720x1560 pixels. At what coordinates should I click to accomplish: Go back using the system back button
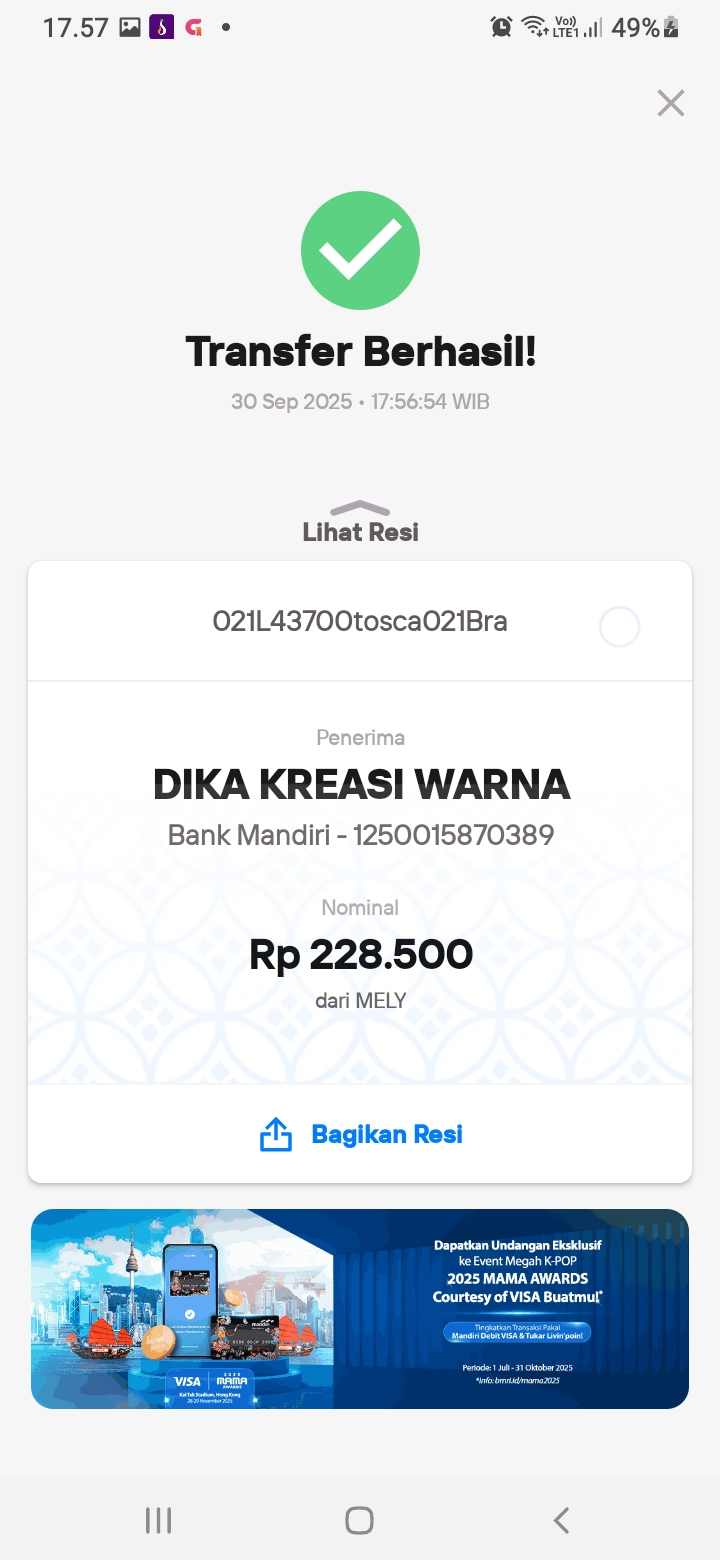(x=561, y=1520)
